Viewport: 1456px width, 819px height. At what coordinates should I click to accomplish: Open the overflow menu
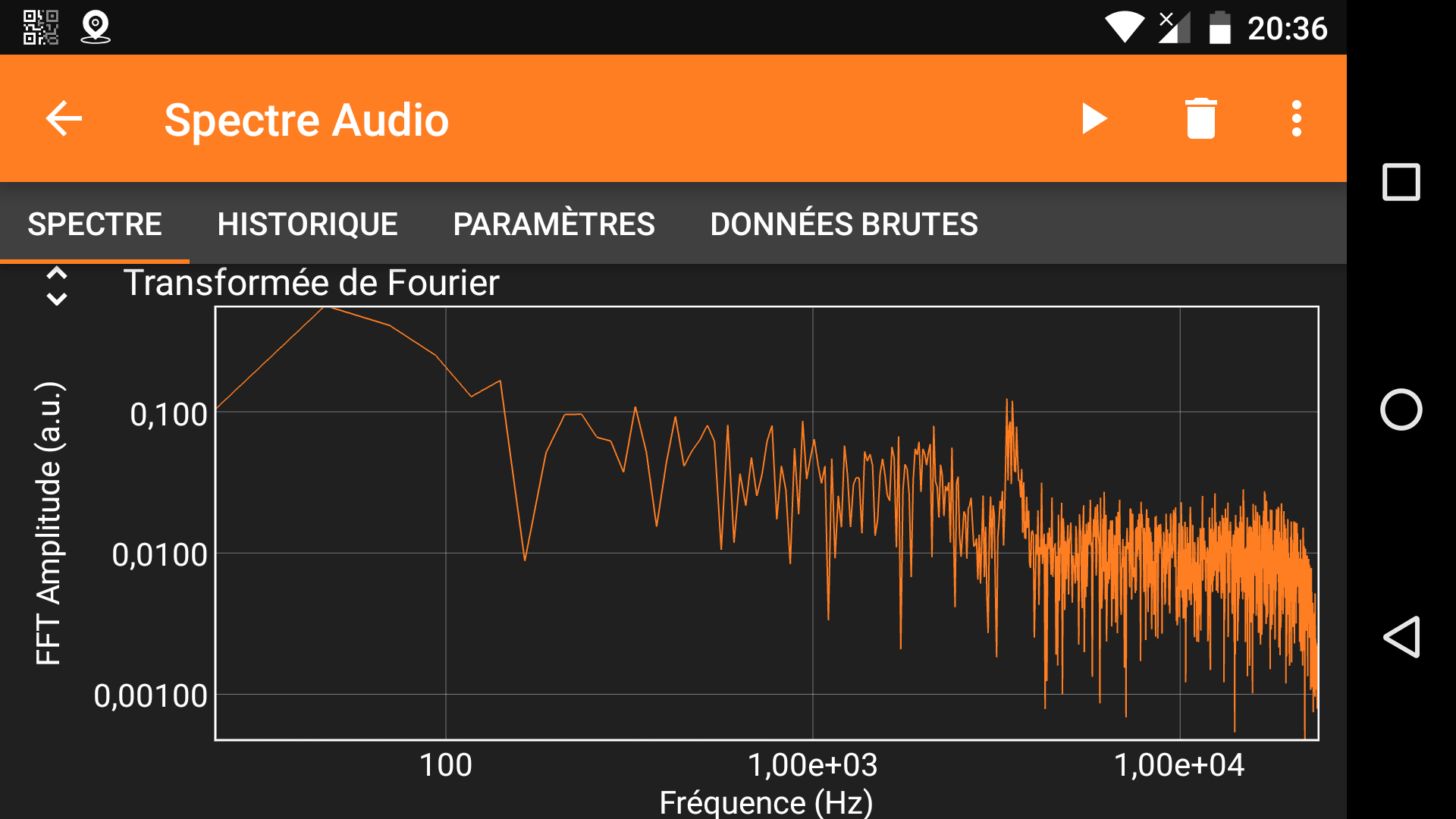pos(1296,119)
